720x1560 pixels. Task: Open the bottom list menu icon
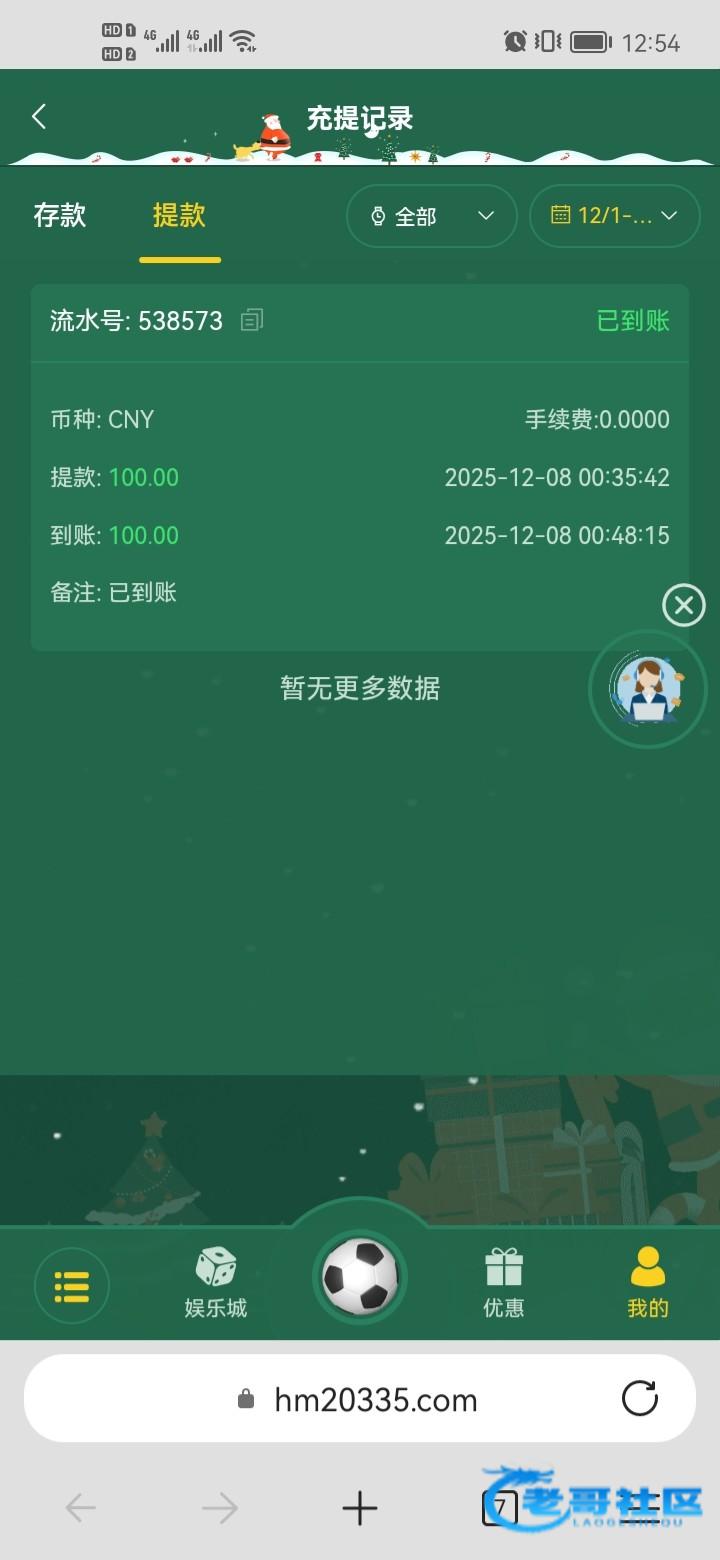pos(72,1286)
